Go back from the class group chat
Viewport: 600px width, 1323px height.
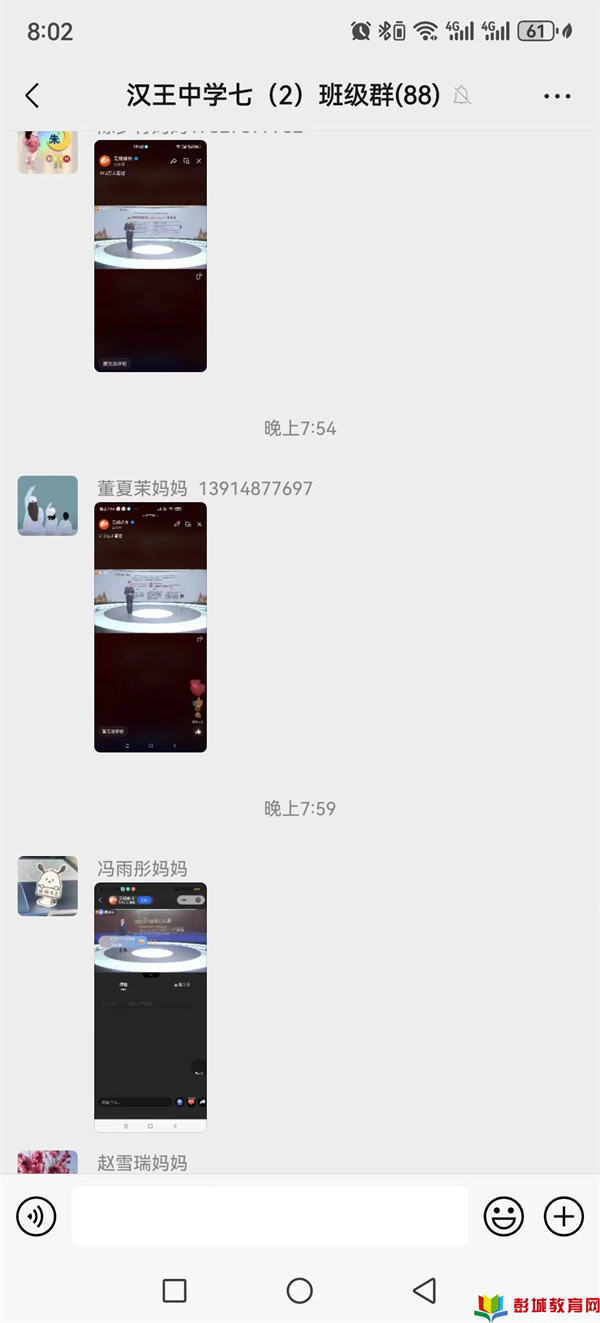click(32, 95)
